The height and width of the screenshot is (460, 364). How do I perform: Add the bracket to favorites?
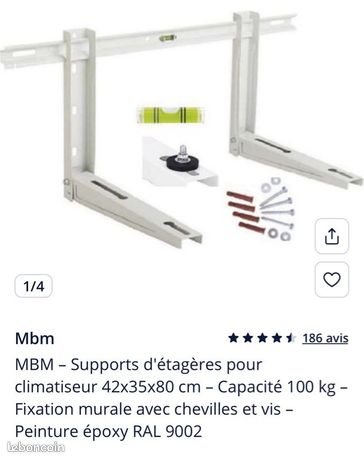coord(332,279)
